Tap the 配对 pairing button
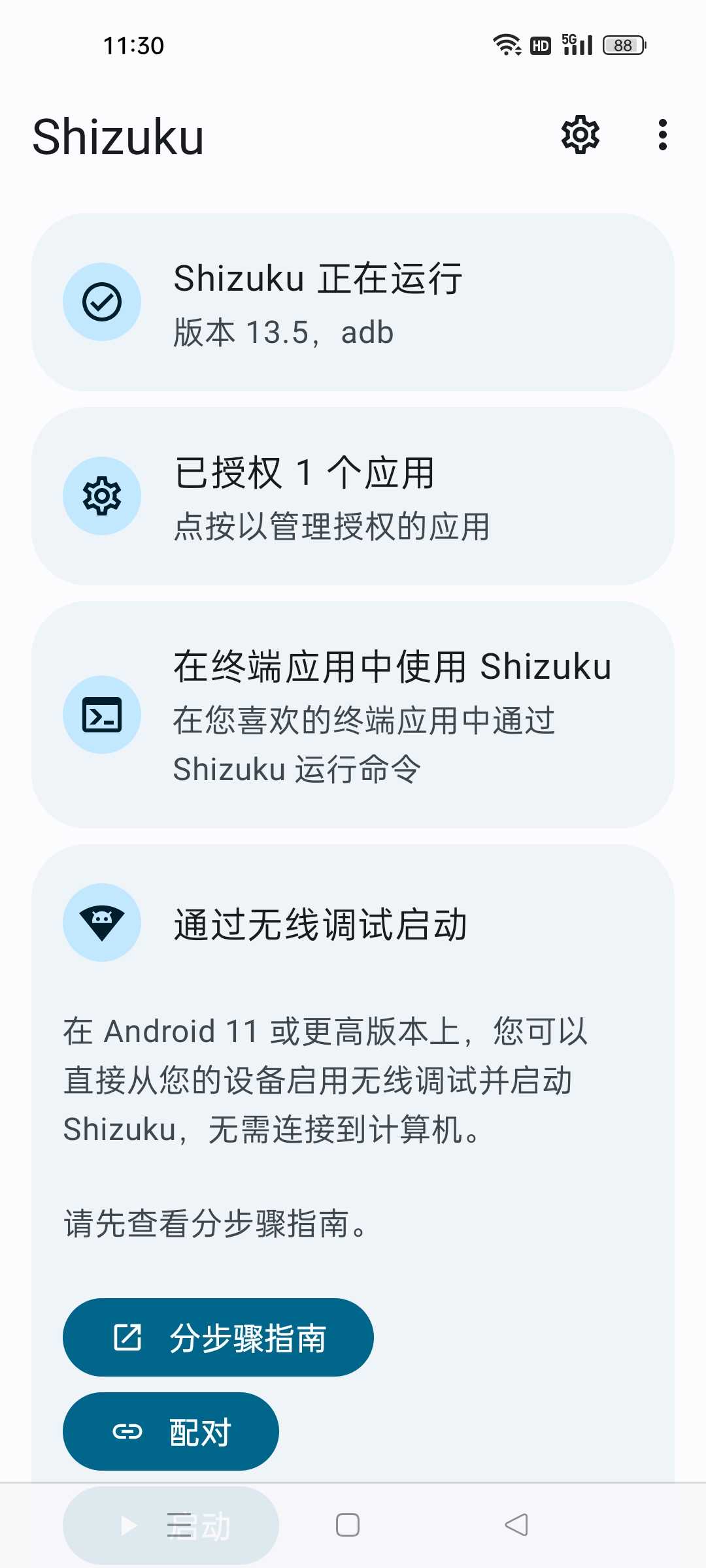The height and width of the screenshot is (1568, 706). click(171, 1431)
